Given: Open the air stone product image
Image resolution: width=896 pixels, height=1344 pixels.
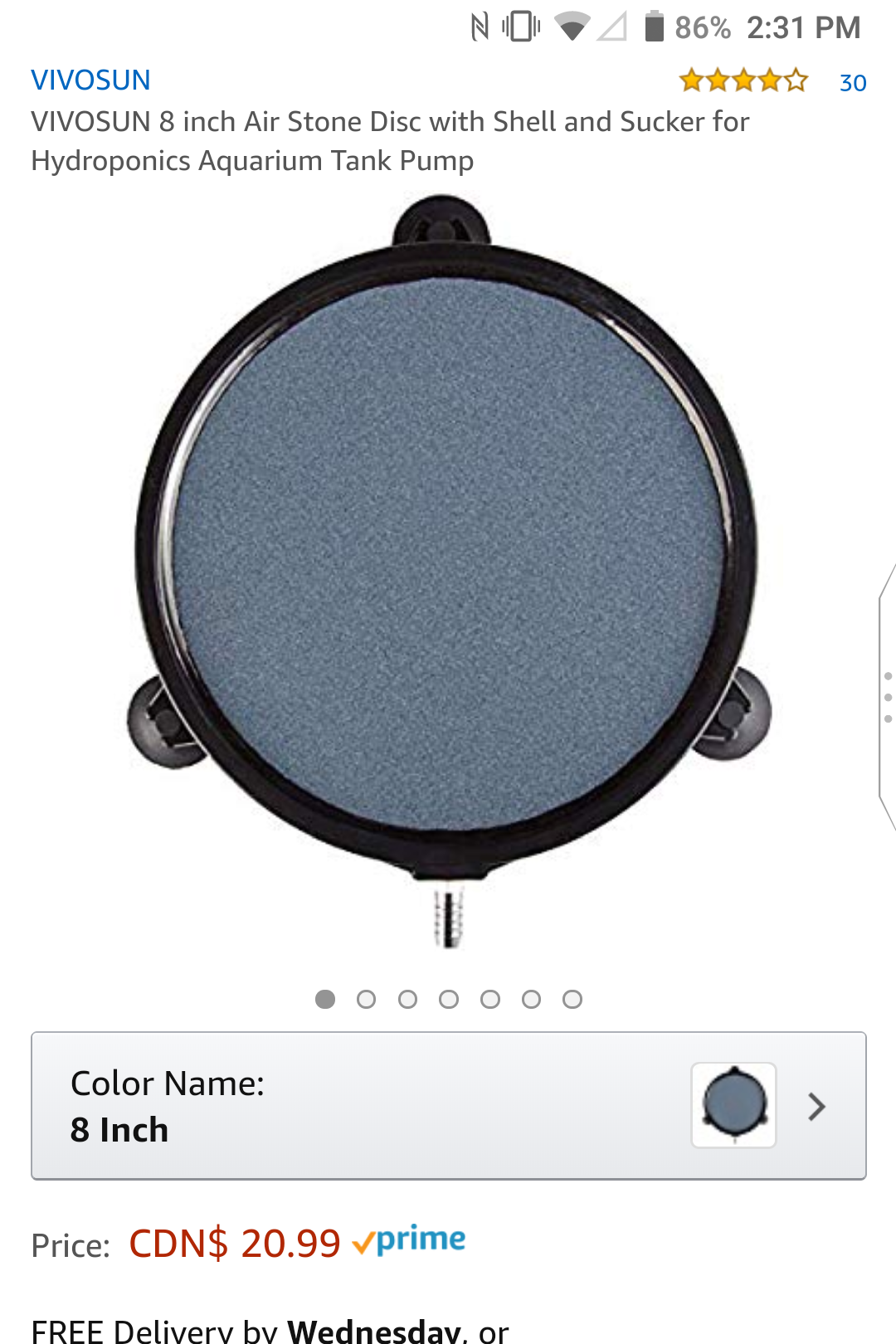Looking at the screenshot, I should 448,564.
